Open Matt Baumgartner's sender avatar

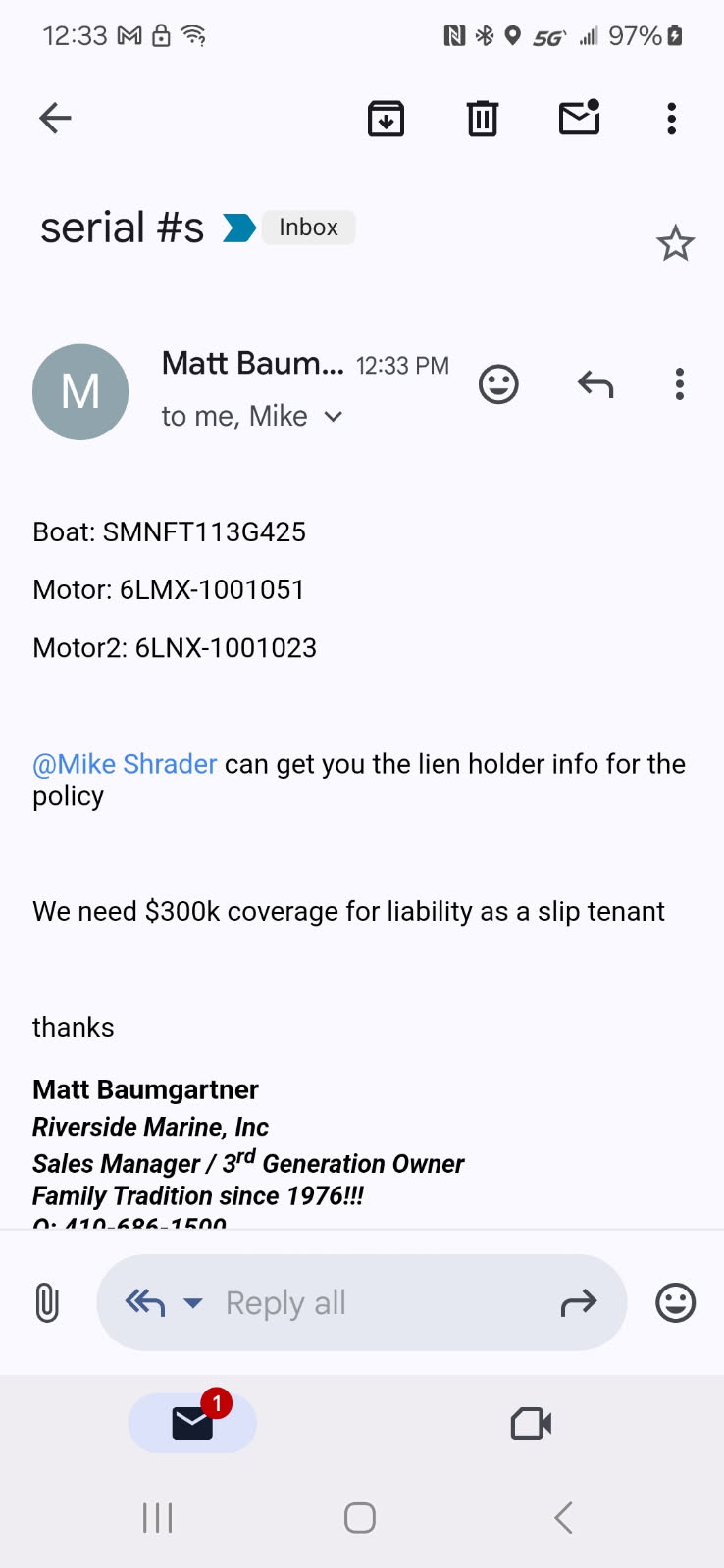click(x=80, y=392)
